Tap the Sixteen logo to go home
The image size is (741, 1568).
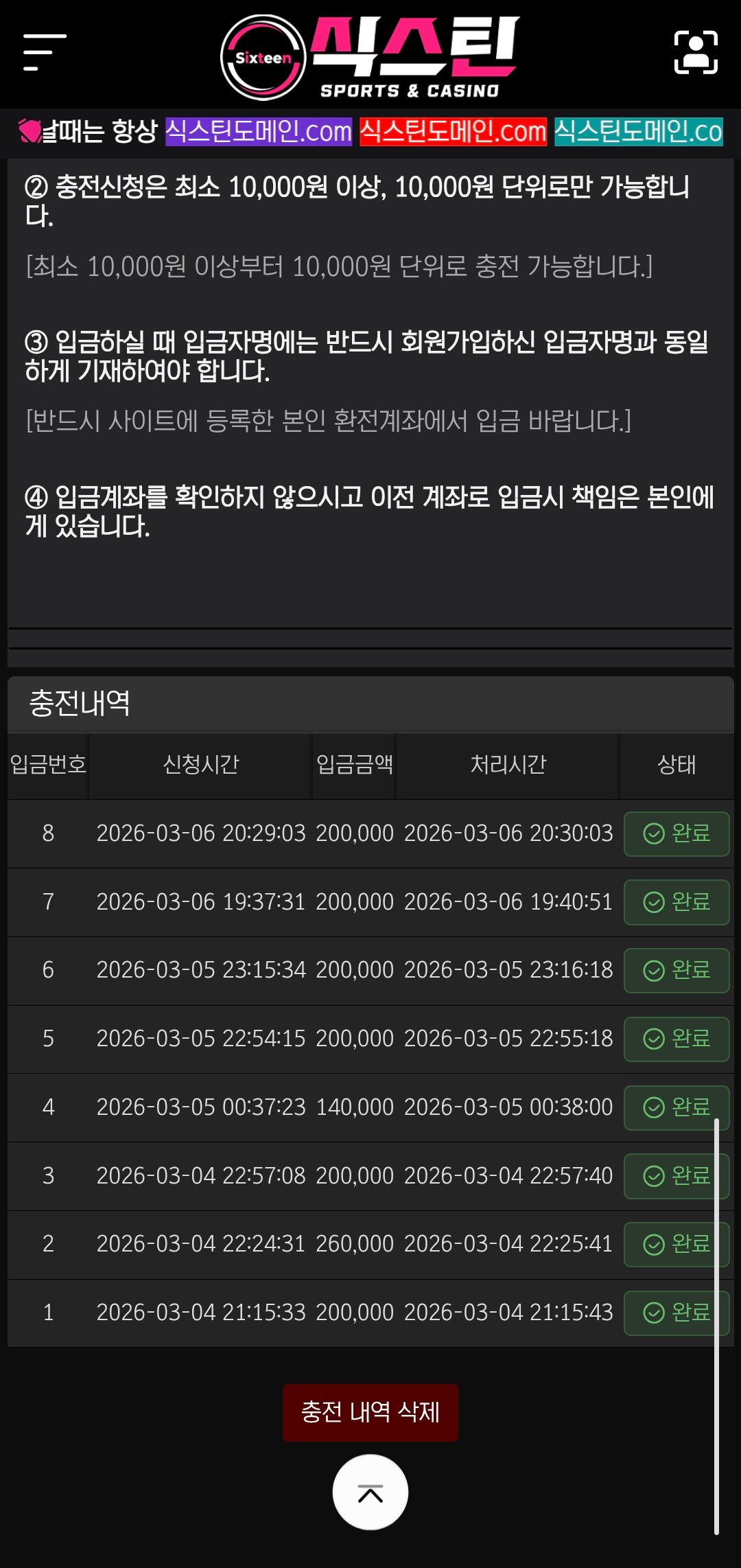(x=369, y=56)
